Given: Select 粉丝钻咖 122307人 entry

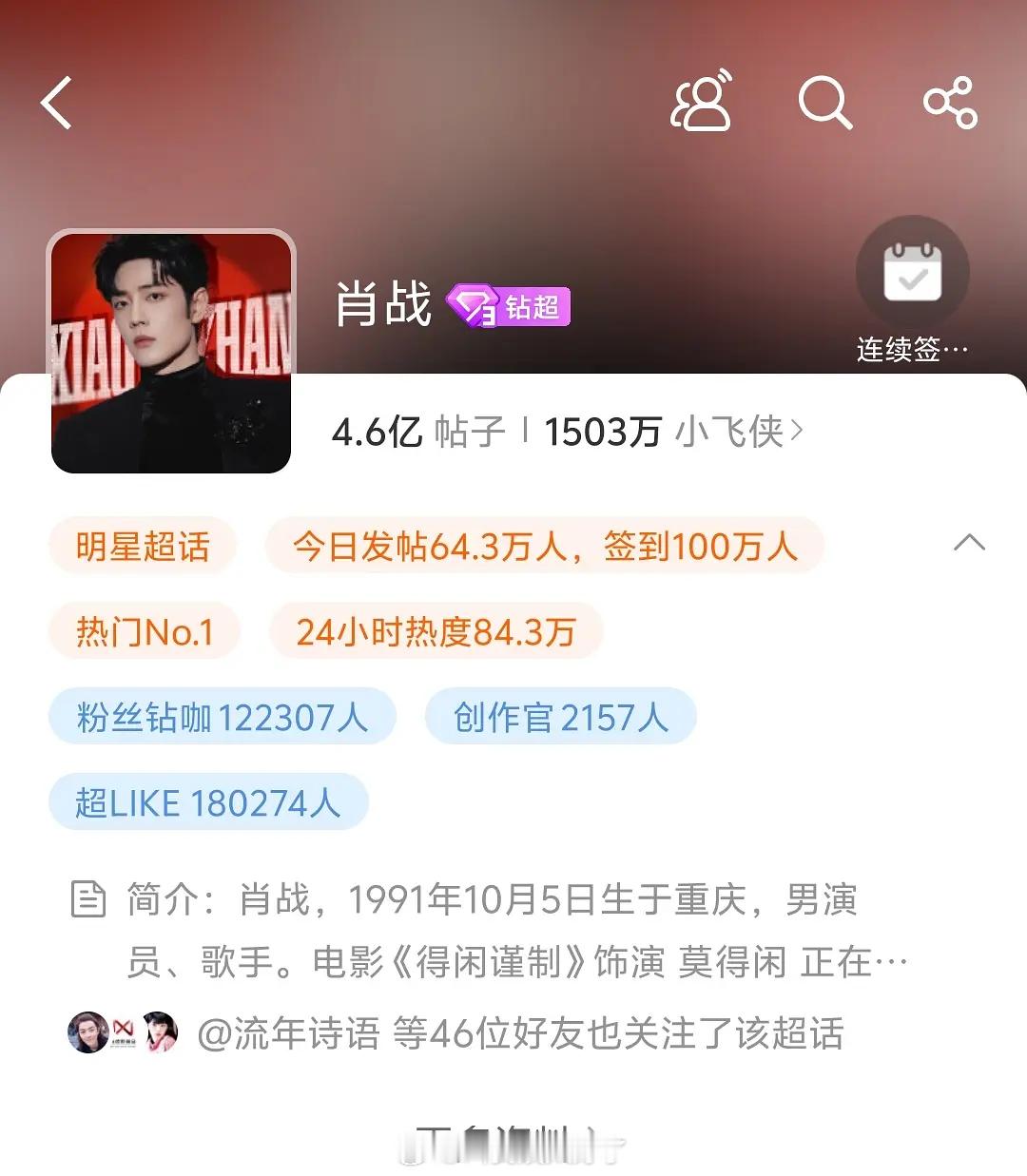Looking at the screenshot, I should 222,717.
